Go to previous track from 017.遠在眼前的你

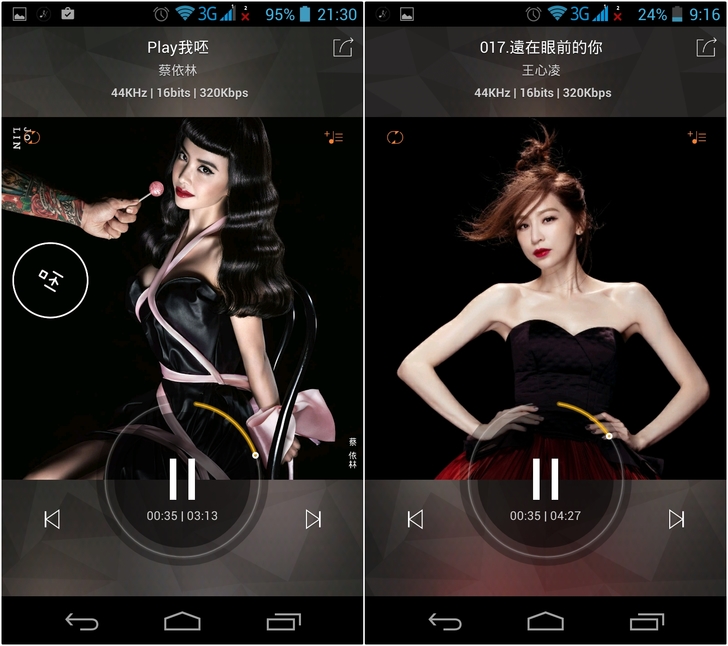[415, 518]
